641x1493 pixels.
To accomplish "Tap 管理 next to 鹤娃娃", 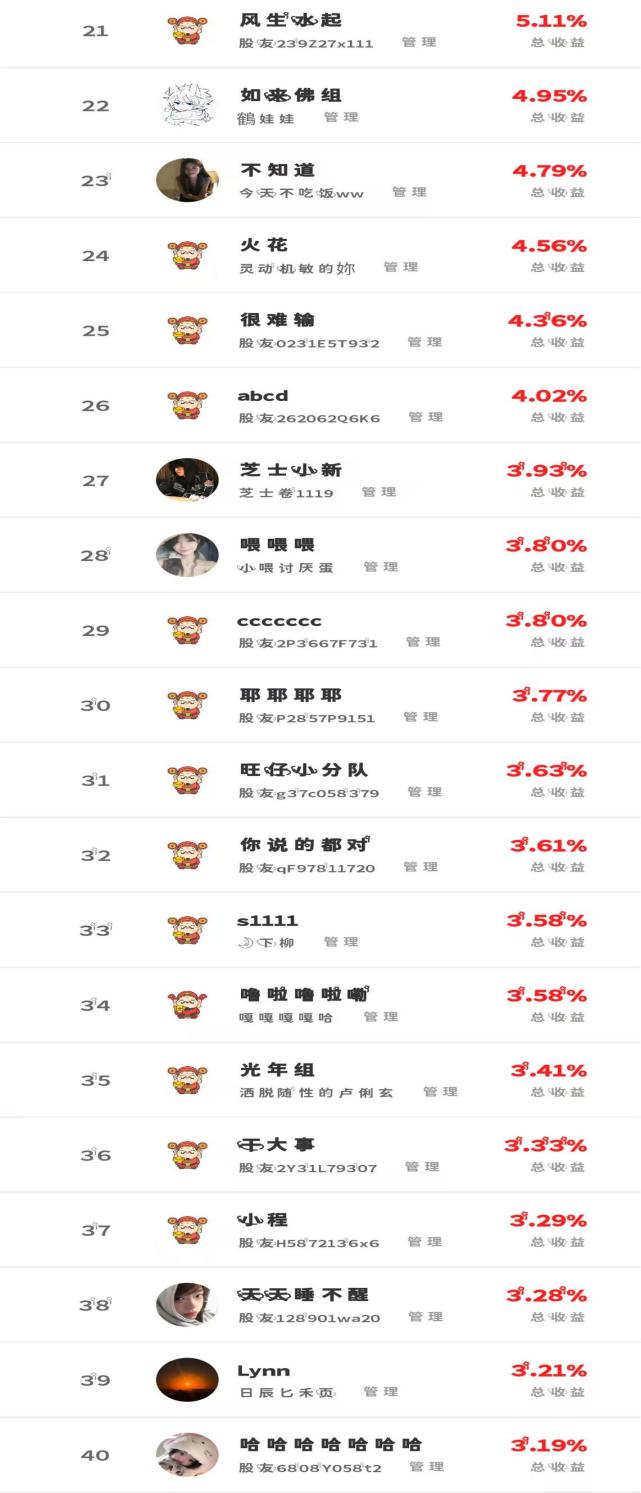I will [x=341, y=117].
